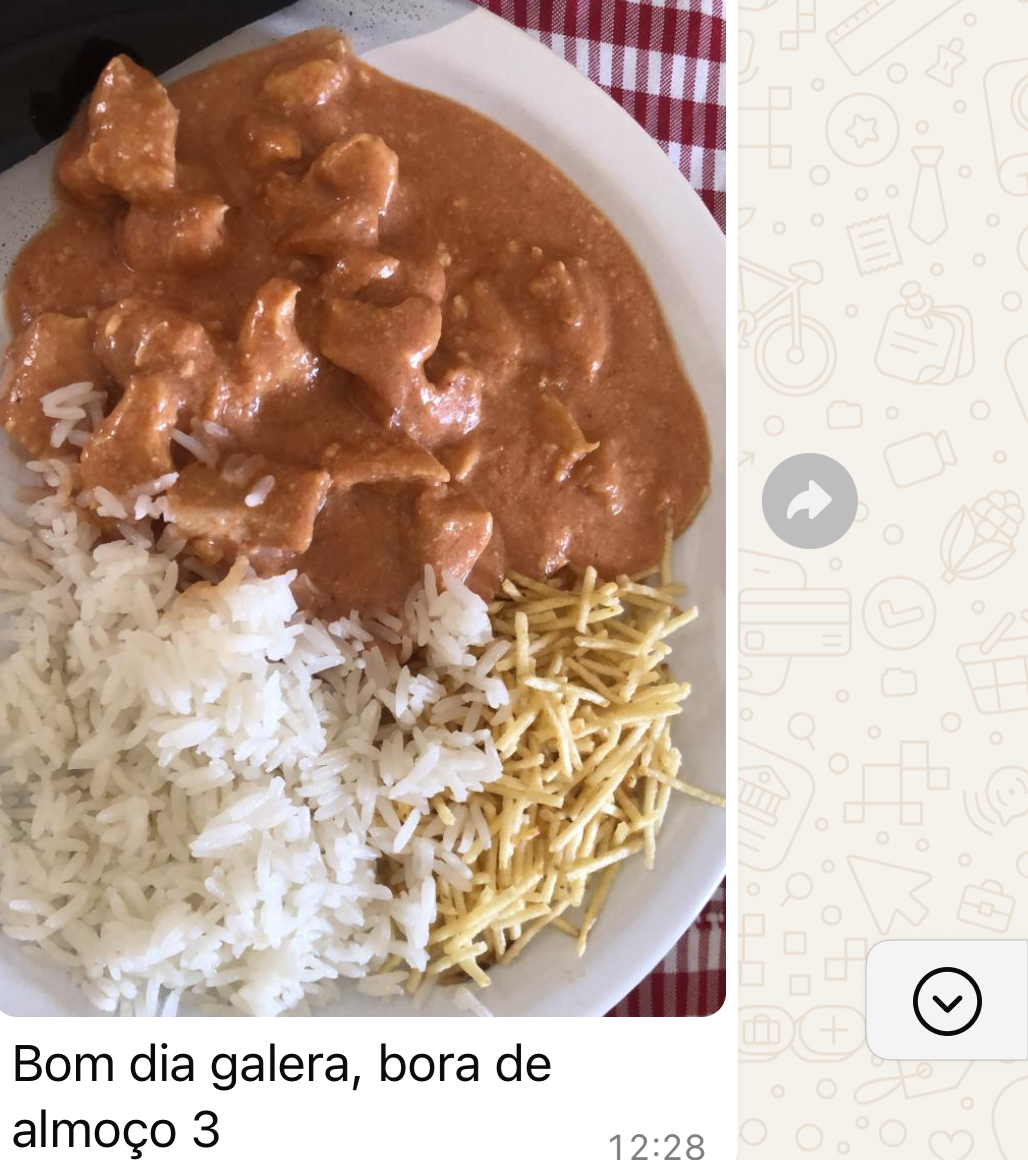1028x1160 pixels.
Task: Open the stroganoff photo in full view
Action: (x=360, y=500)
